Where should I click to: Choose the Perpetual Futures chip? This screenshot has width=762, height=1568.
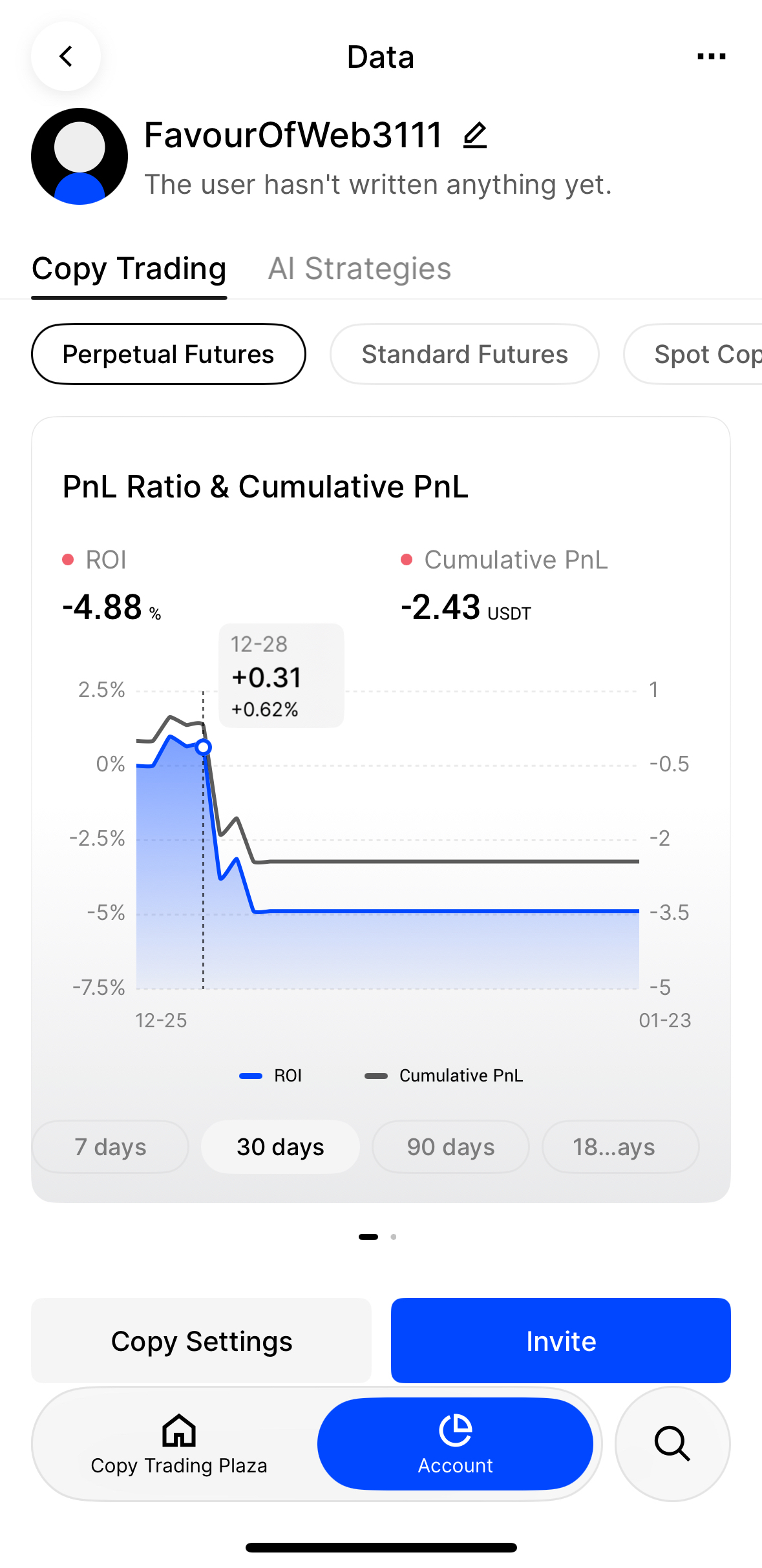click(168, 354)
